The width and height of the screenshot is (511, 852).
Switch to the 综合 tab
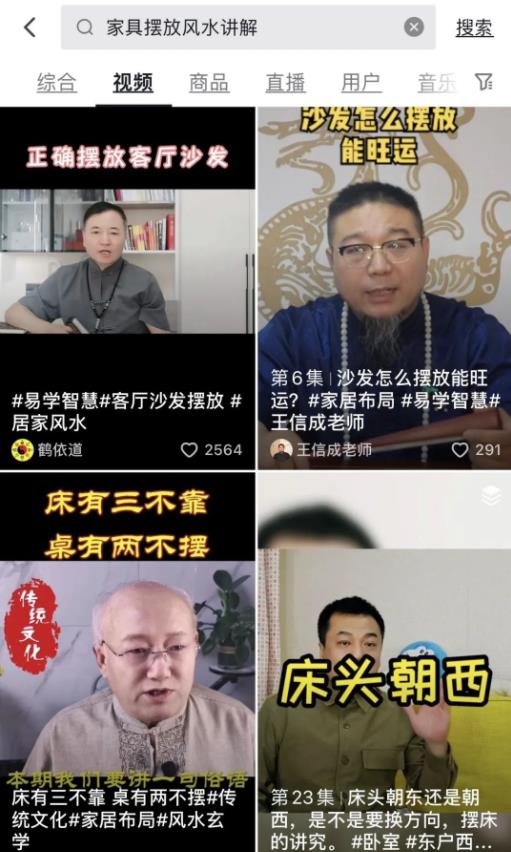point(57,83)
